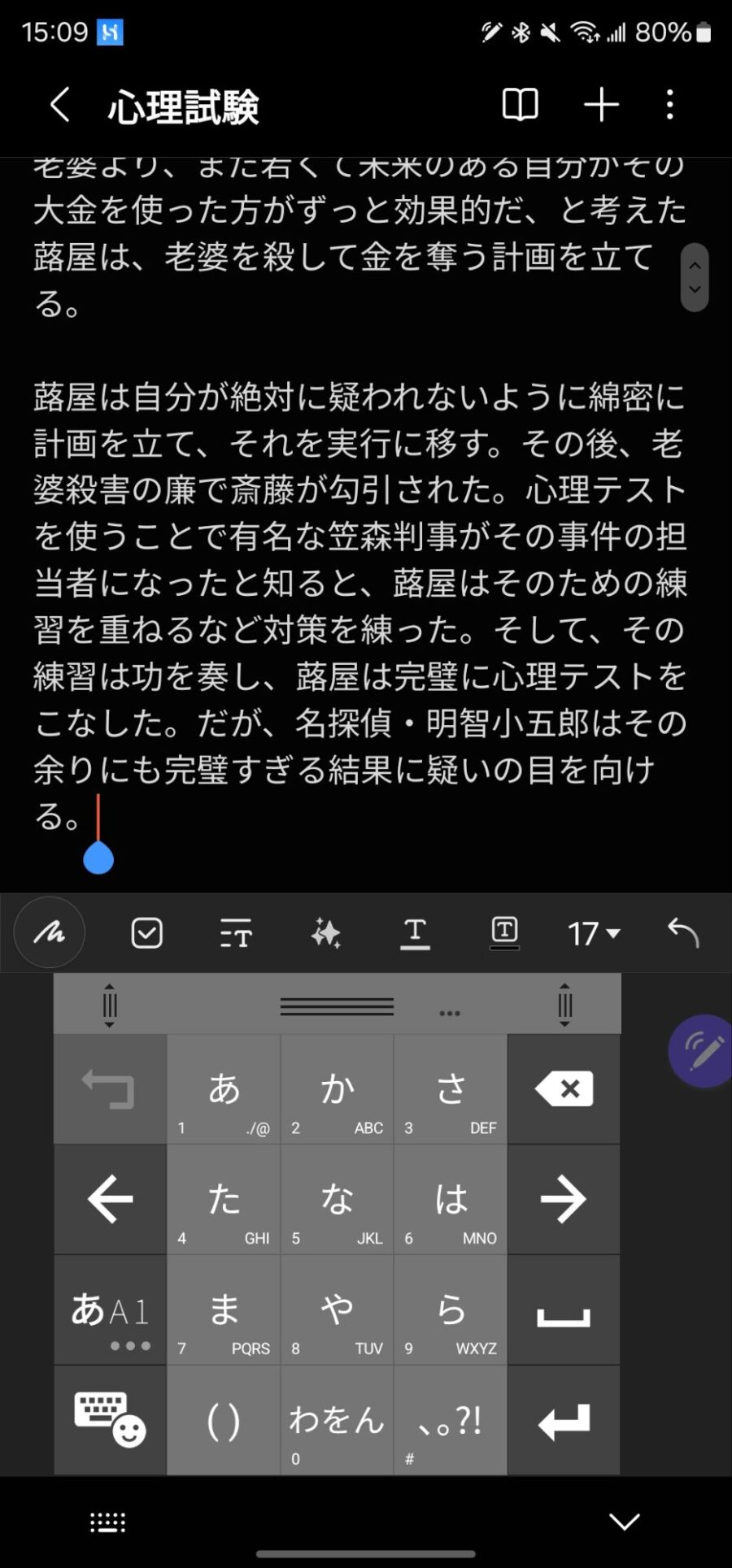The height and width of the screenshot is (1568, 732).
Task: Undo the last edit
Action: pos(683,933)
